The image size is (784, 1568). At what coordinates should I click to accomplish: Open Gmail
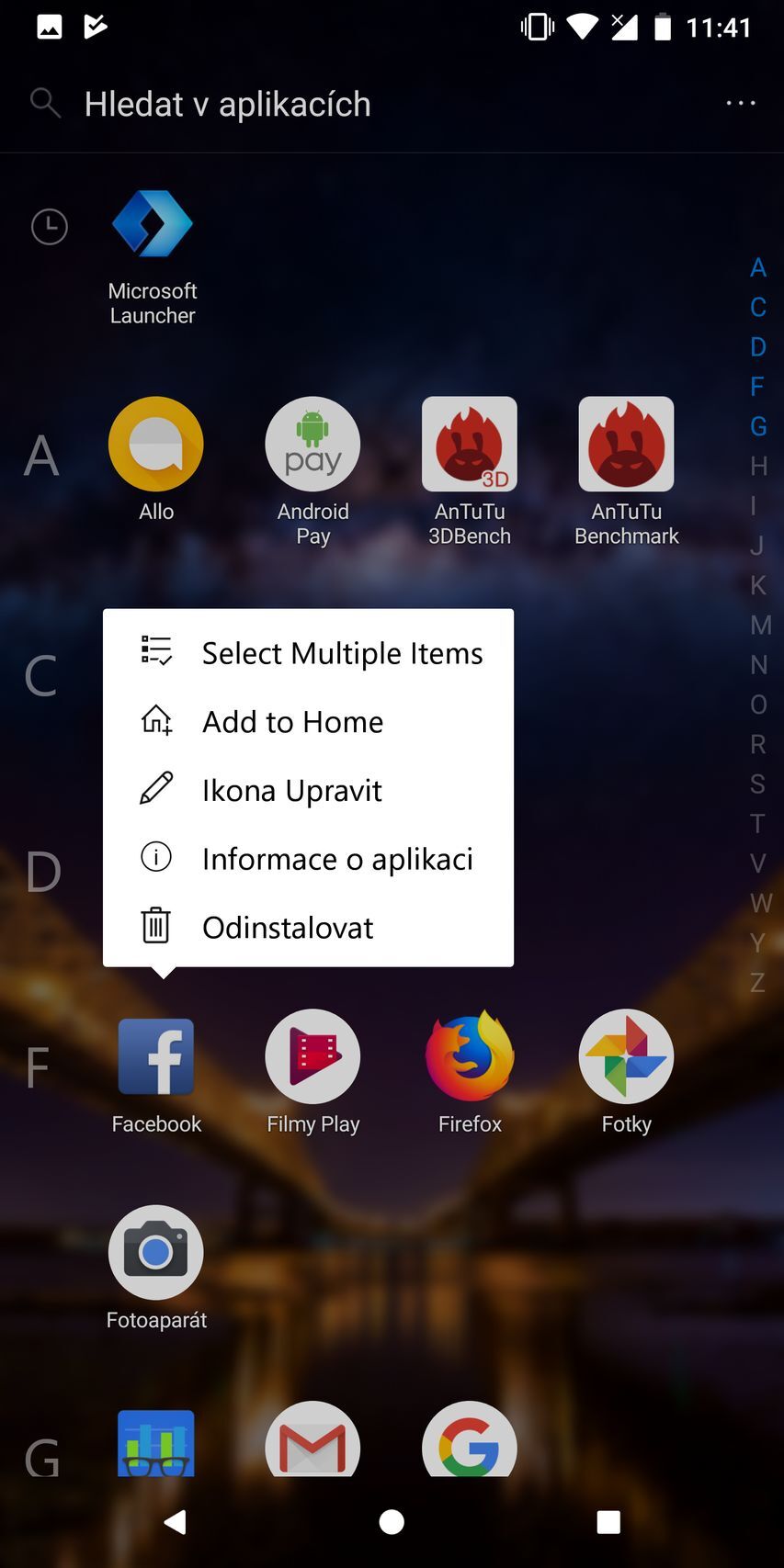click(312, 1442)
